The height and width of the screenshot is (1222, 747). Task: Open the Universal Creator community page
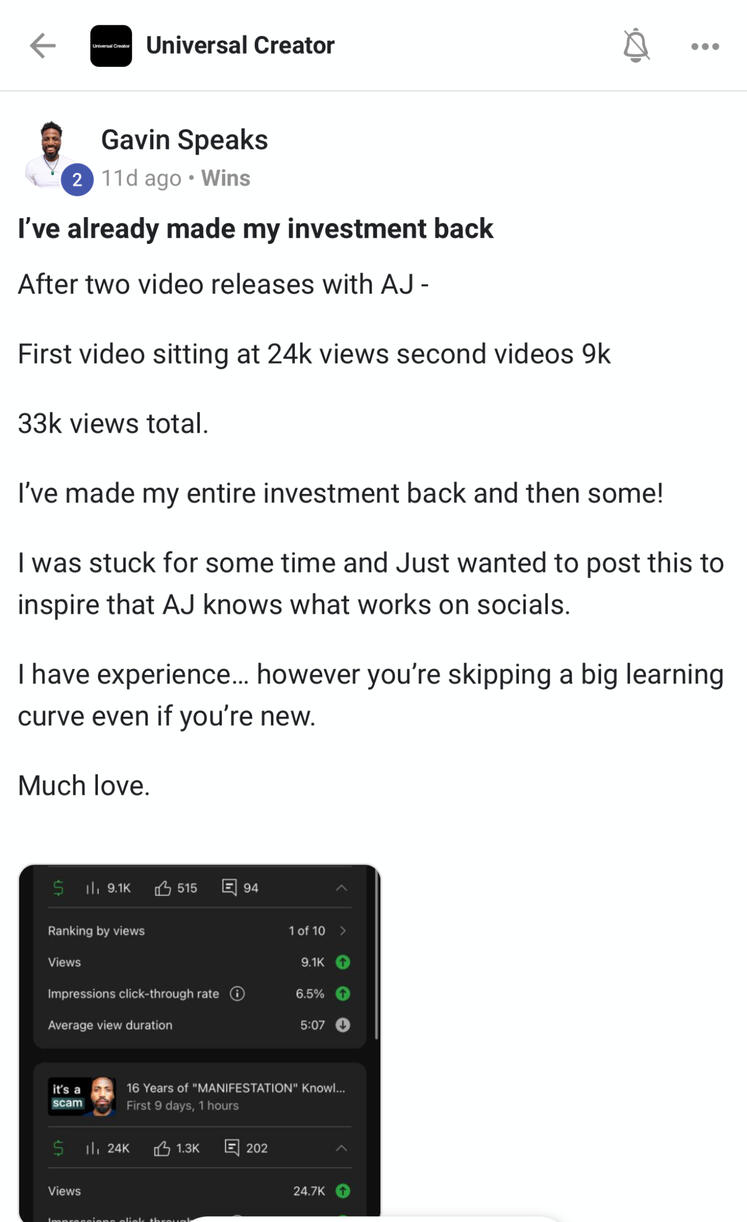point(240,45)
